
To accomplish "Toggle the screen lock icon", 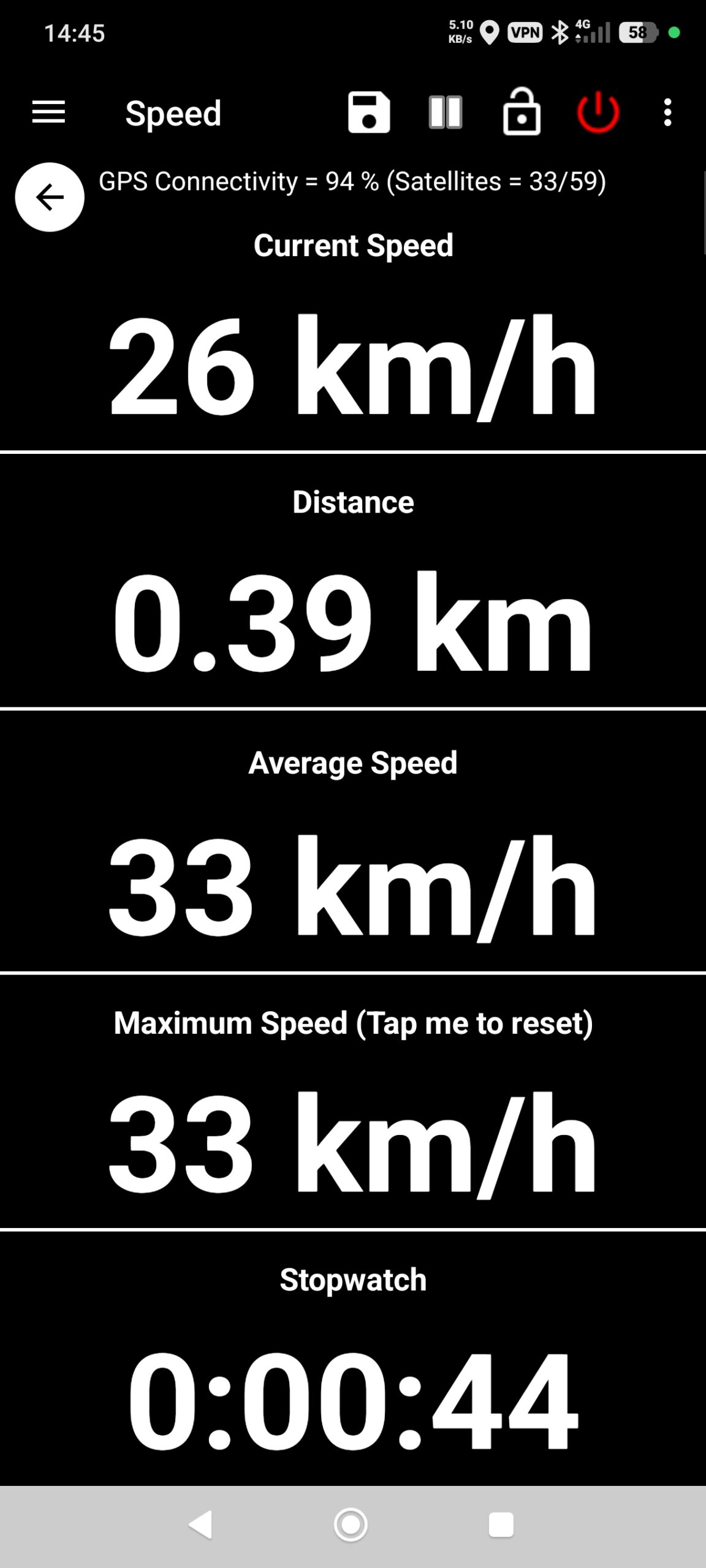I will pos(521,113).
